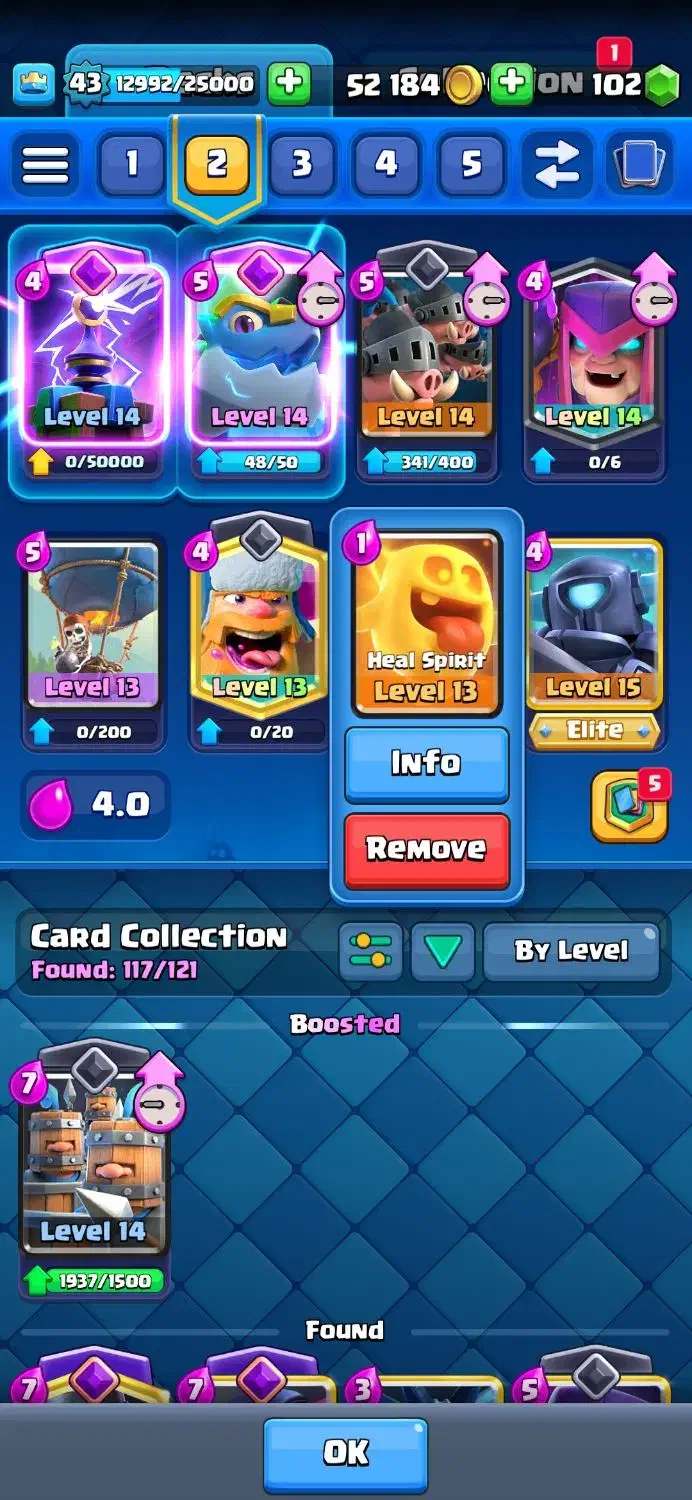The image size is (692, 1500).
Task: Switch to deck slot 5
Action: (x=472, y=164)
